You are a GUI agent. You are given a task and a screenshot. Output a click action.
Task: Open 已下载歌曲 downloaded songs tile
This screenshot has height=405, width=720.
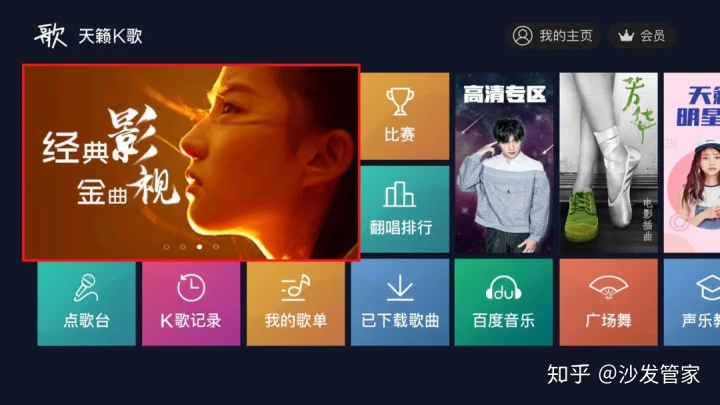pyautogui.click(x=399, y=302)
